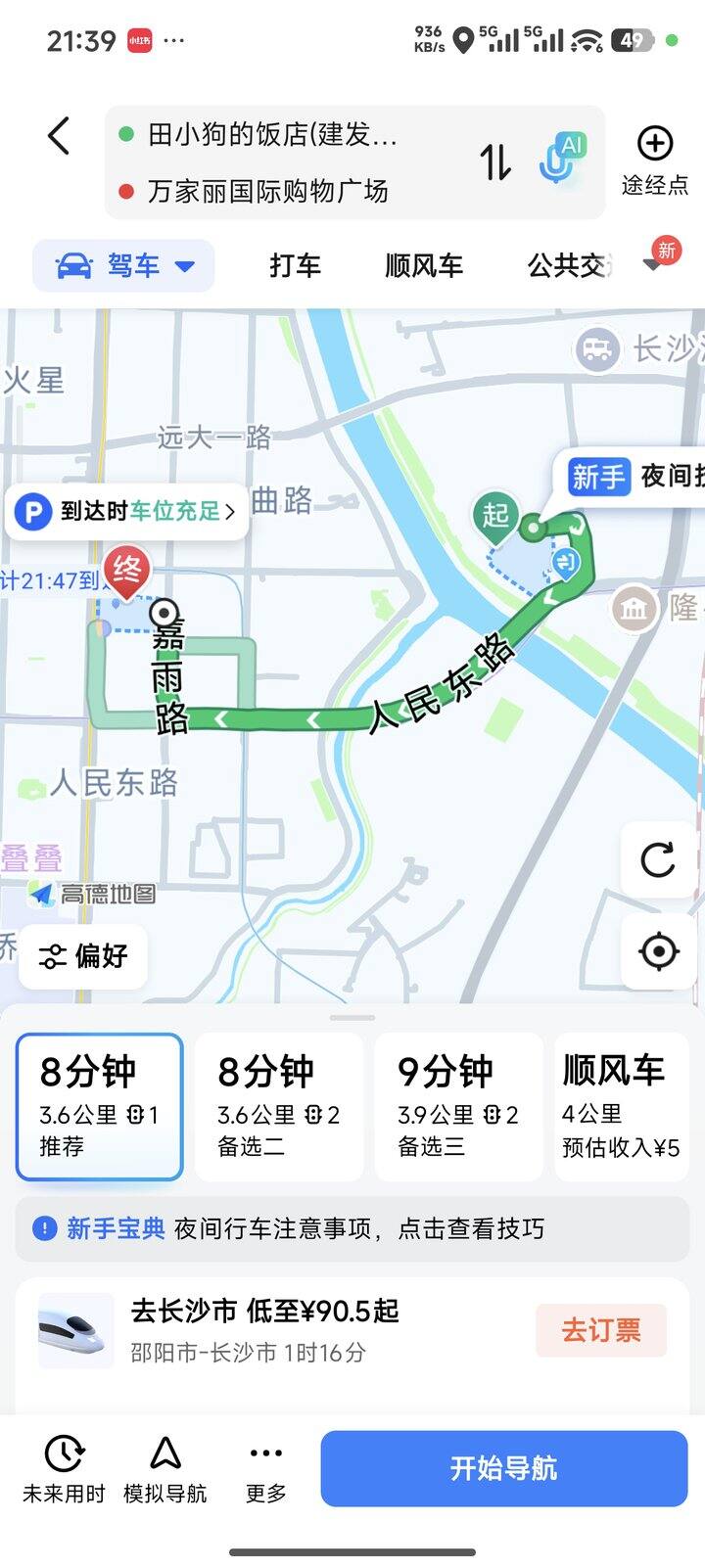Tap 去订票 to book train tickets
The image size is (705, 1568).
601,1330
